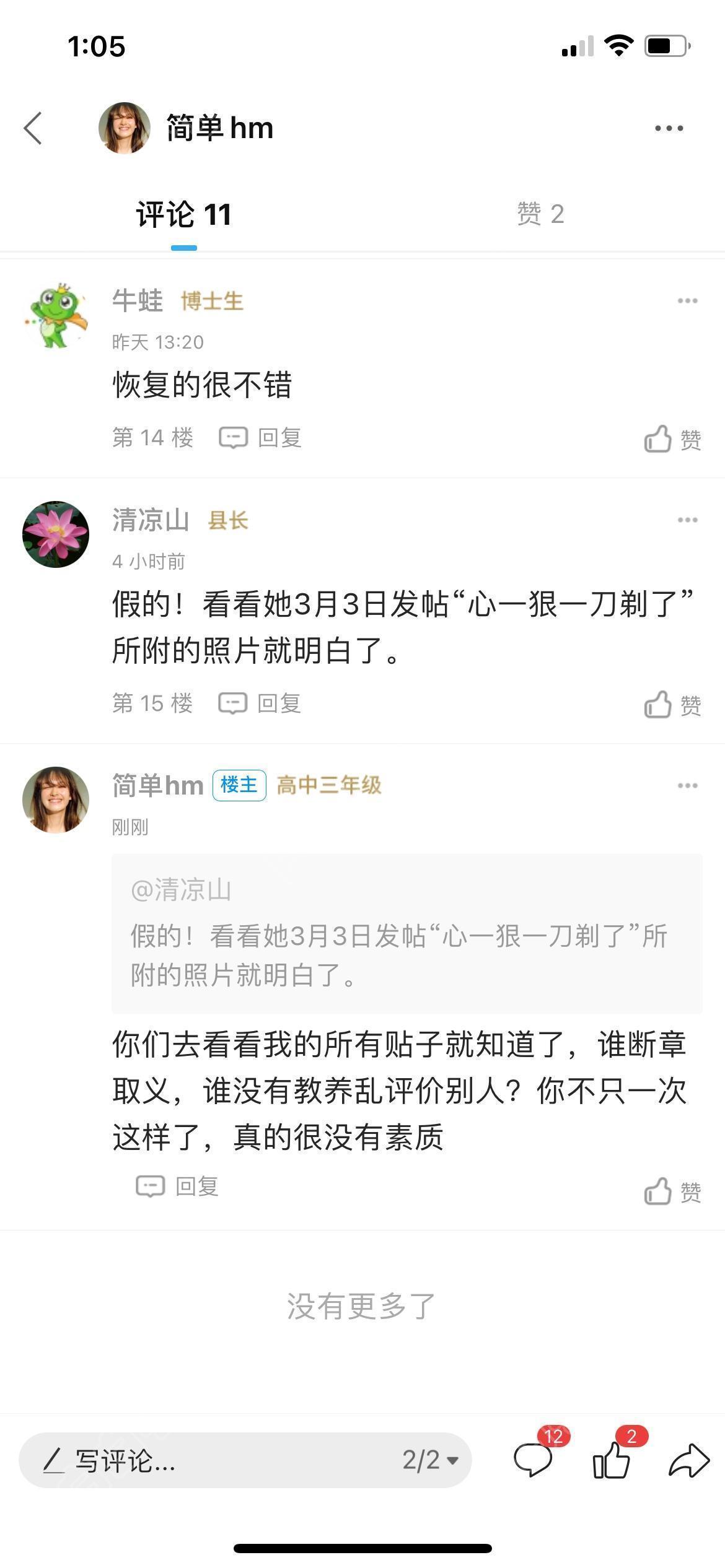This screenshot has width=725, height=1568.
Task: Open more options on 清凉山's comment
Action: point(687,520)
